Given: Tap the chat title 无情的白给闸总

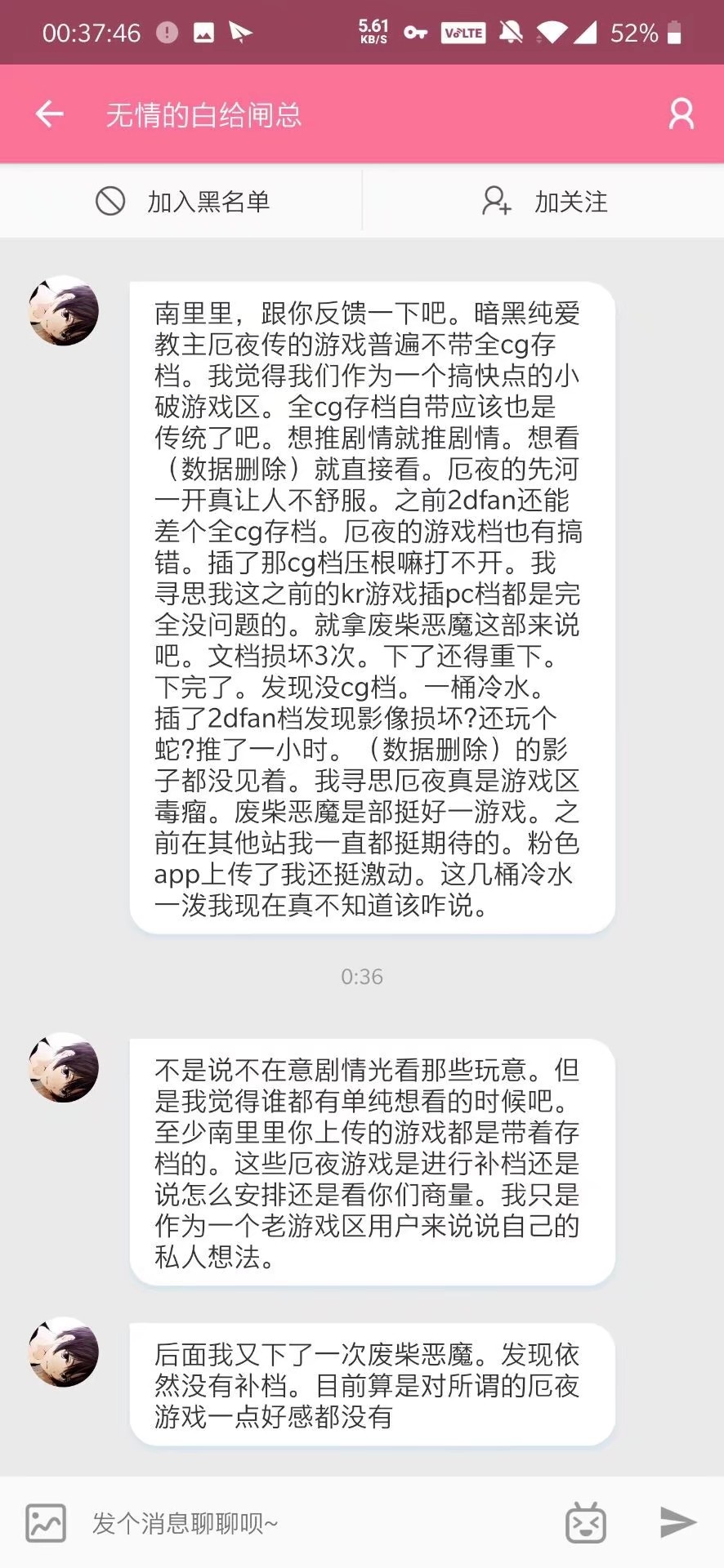Looking at the screenshot, I should (204, 114).
